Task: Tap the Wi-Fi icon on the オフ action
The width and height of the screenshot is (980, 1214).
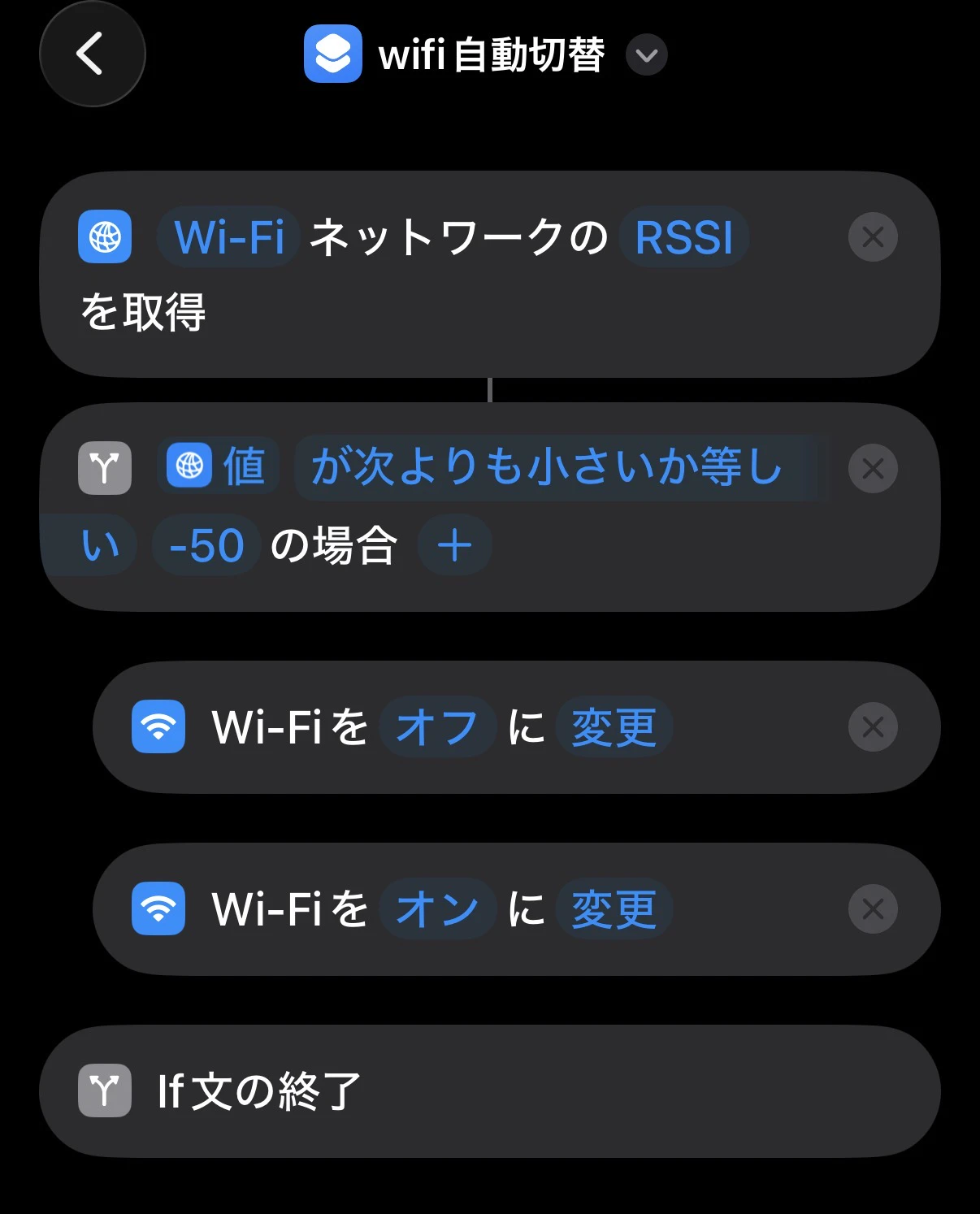Action: point(159,726)
